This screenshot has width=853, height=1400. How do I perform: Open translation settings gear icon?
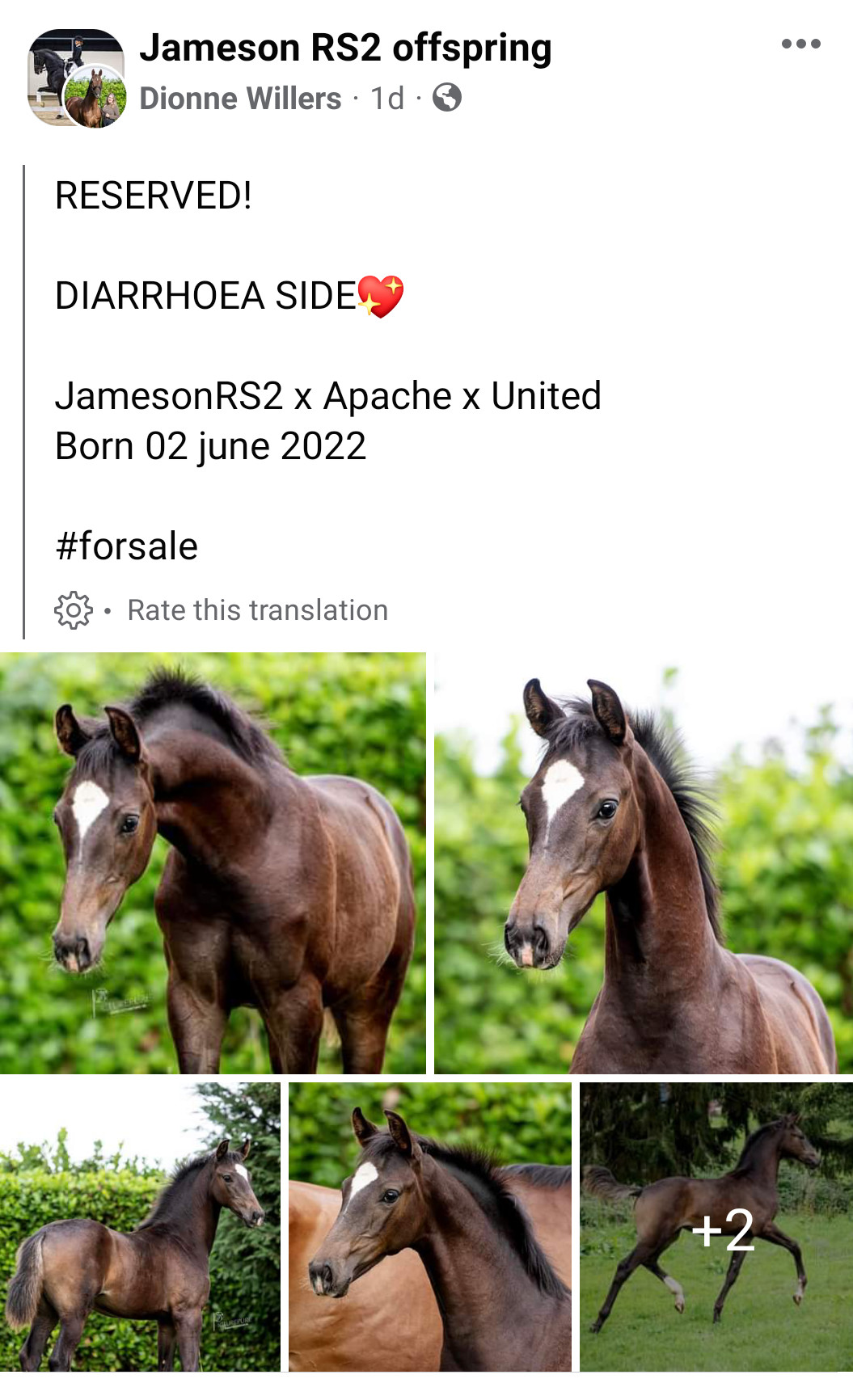coord(73,610)
